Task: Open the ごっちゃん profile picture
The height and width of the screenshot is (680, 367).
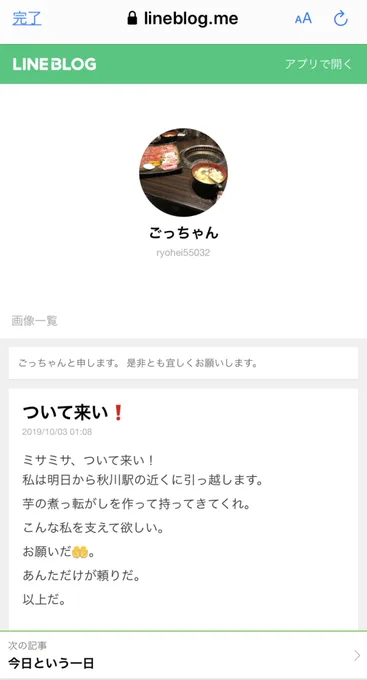Action: 184,172
